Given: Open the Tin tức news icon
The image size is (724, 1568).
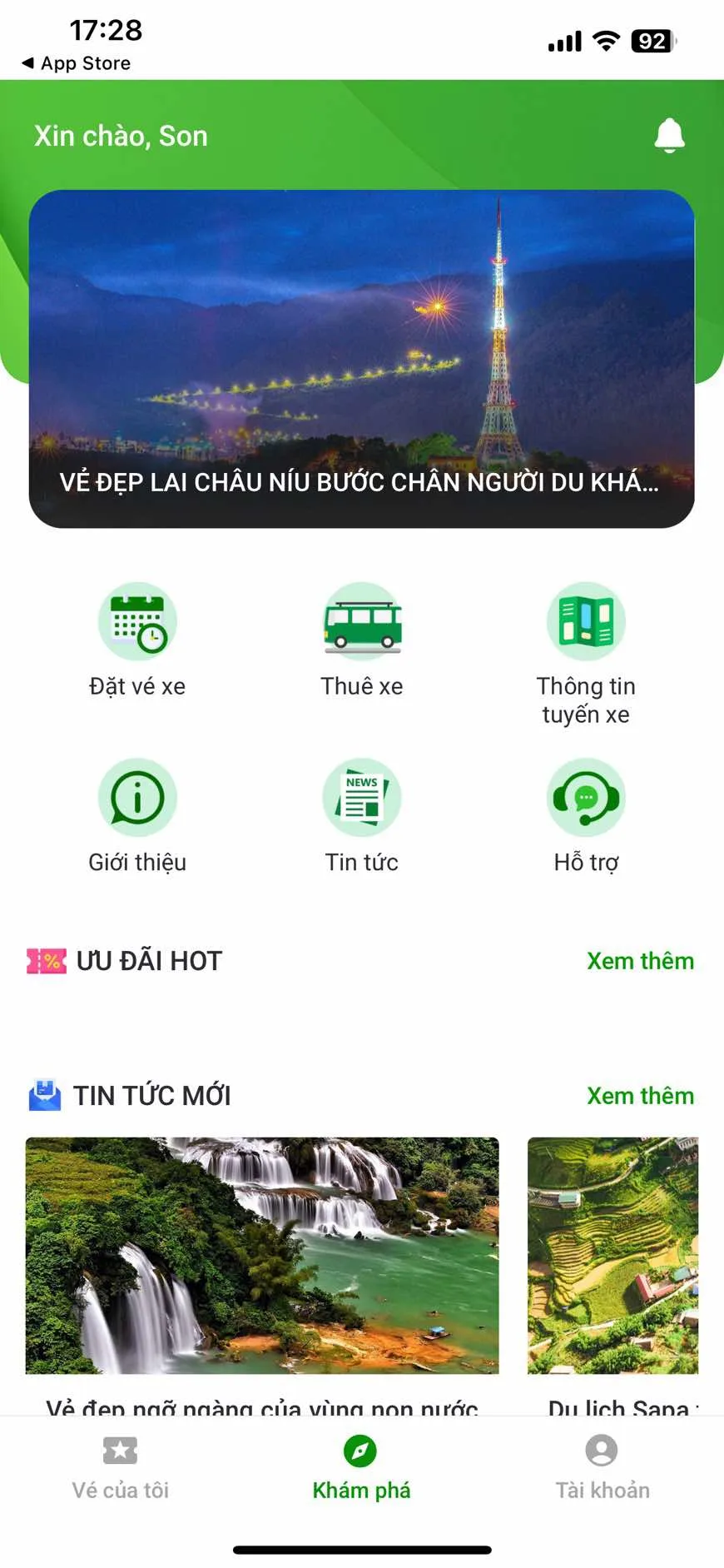Looking at the screenshot, I should 362,797.
